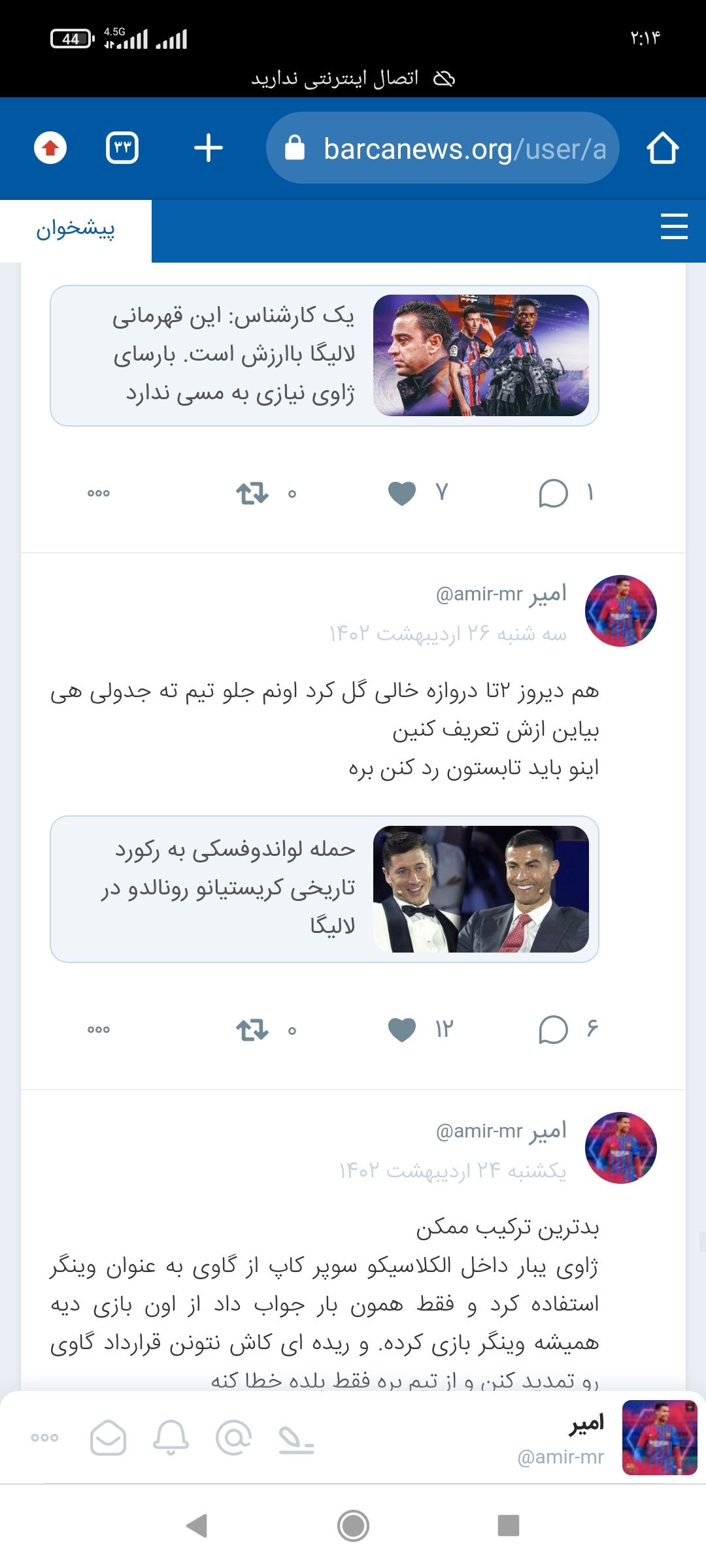Open mentions via the @ icon

(233, 1438)
